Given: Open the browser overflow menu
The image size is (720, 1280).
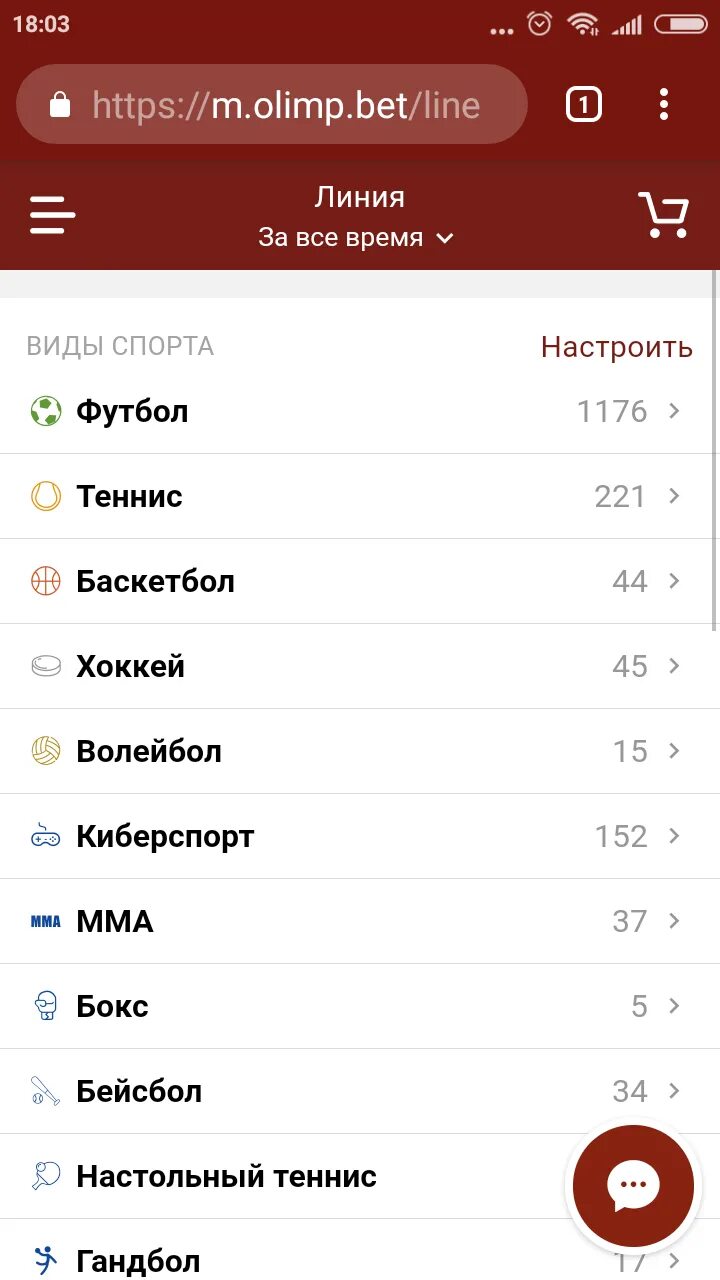Looking at the screenshot, I should point(664,104).
